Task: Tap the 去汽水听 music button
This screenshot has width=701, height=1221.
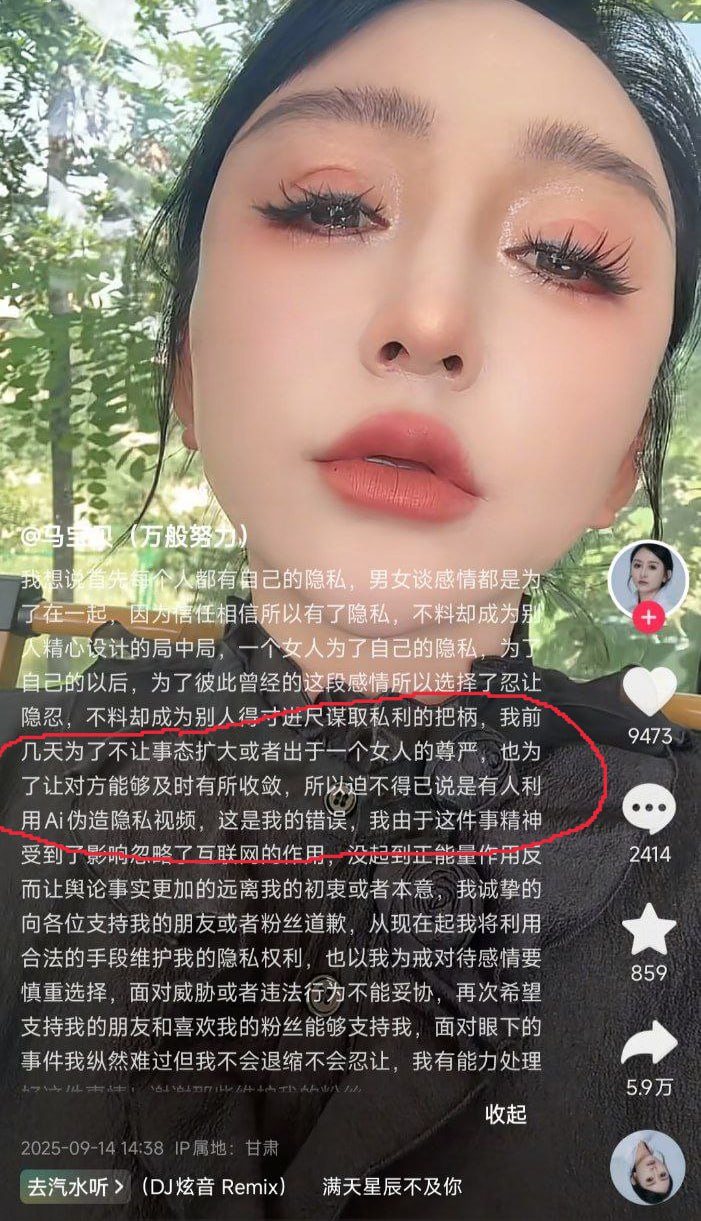Action: tap(76, 1187)
